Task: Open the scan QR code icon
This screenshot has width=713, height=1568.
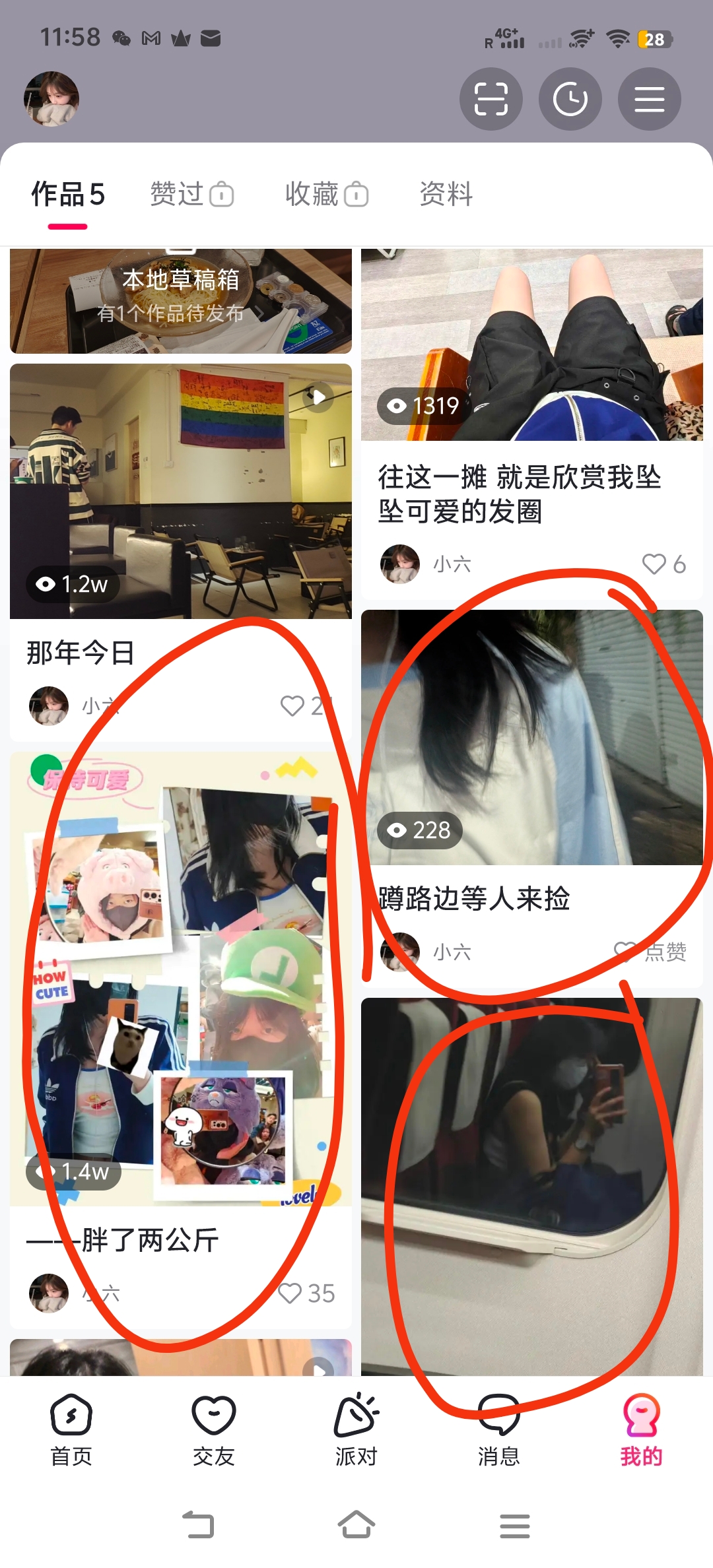Action: tap(491, 99)
